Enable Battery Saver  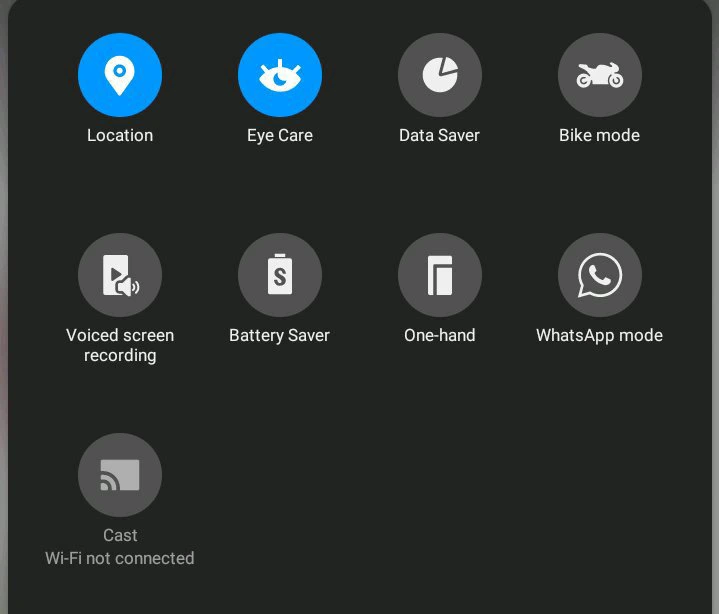[x=280, y=275]
